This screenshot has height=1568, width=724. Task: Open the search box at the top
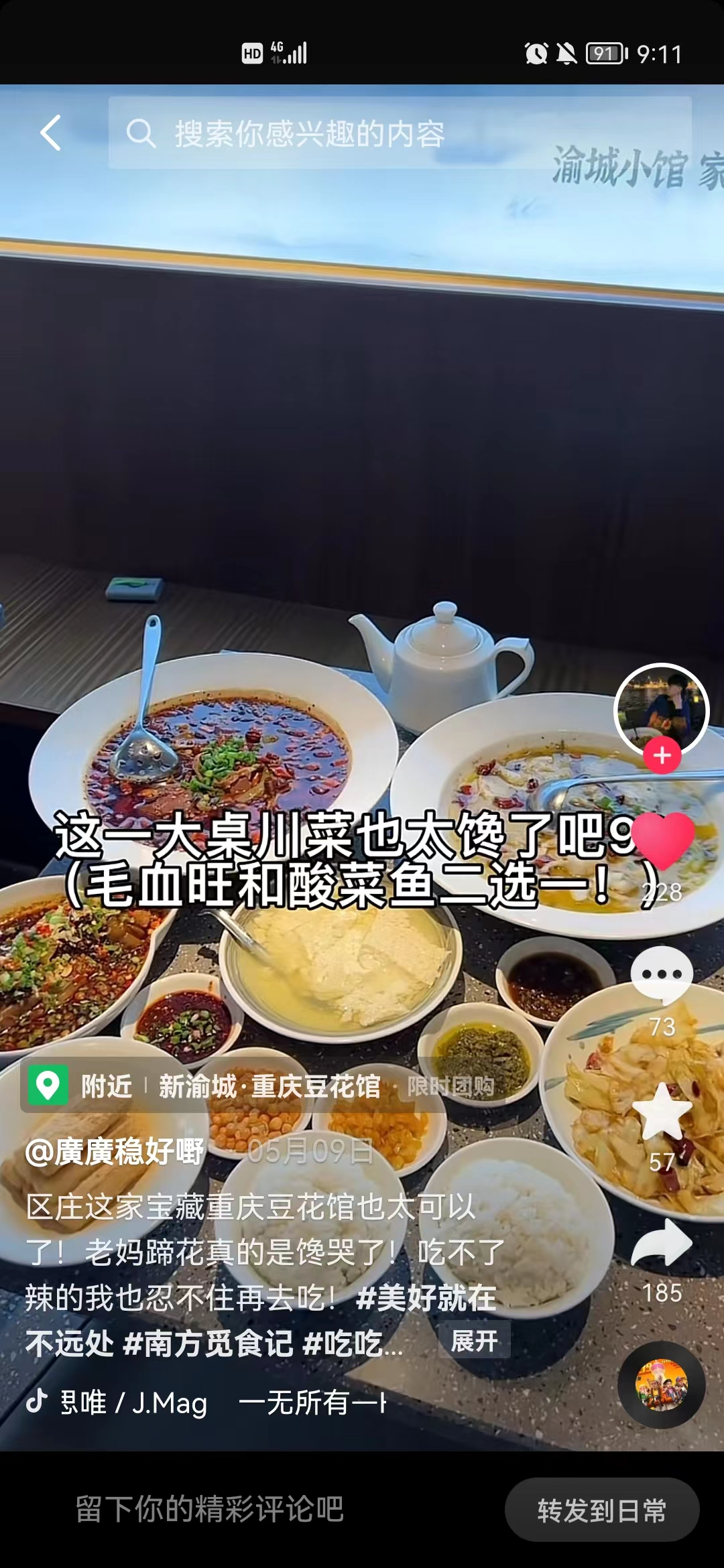point(400,133)
